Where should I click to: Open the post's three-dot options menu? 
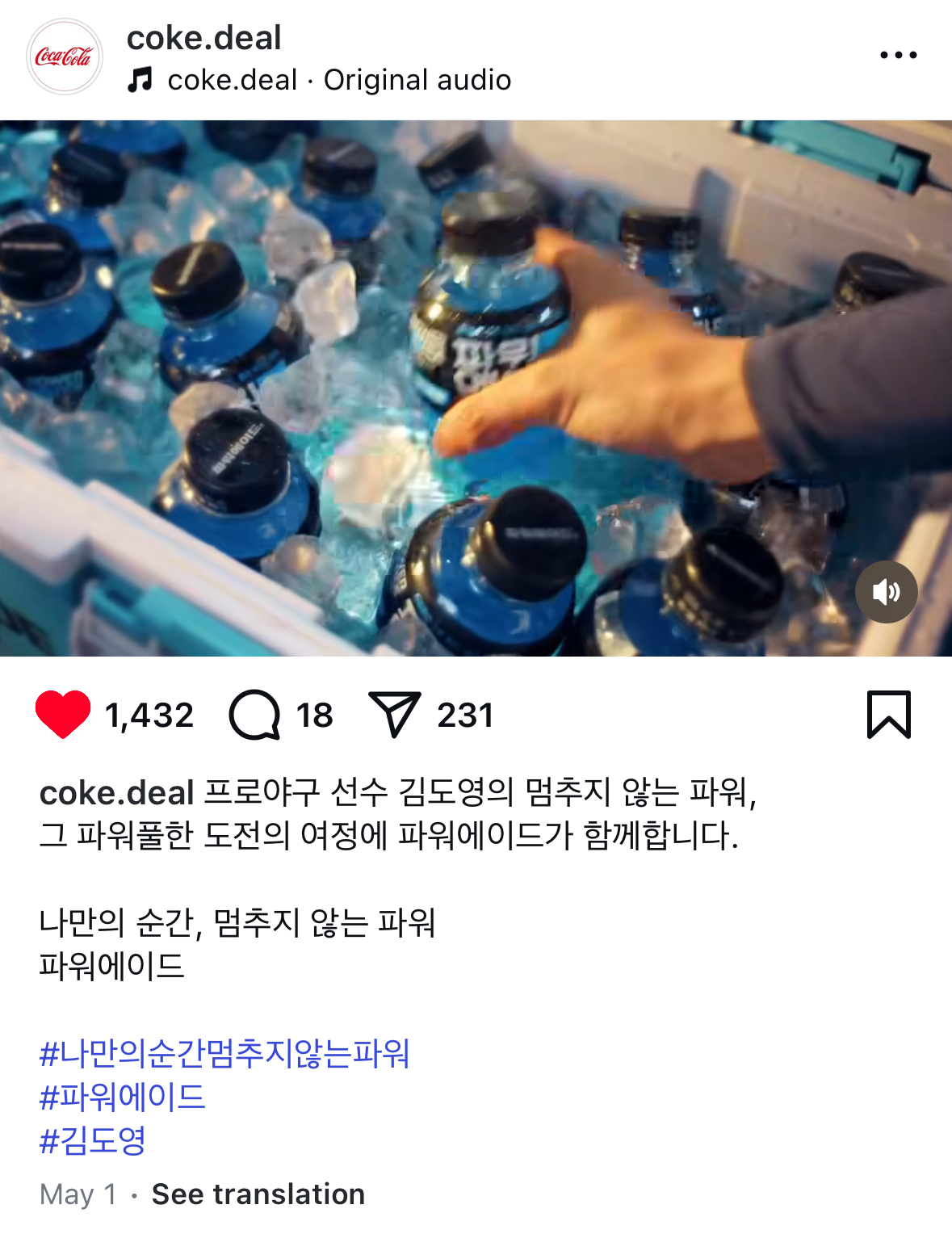[x=898, y=55]
